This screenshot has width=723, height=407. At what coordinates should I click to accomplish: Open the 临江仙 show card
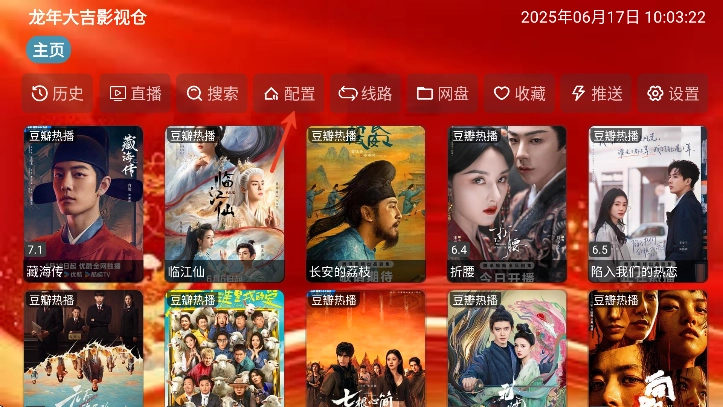pos(225,203)
